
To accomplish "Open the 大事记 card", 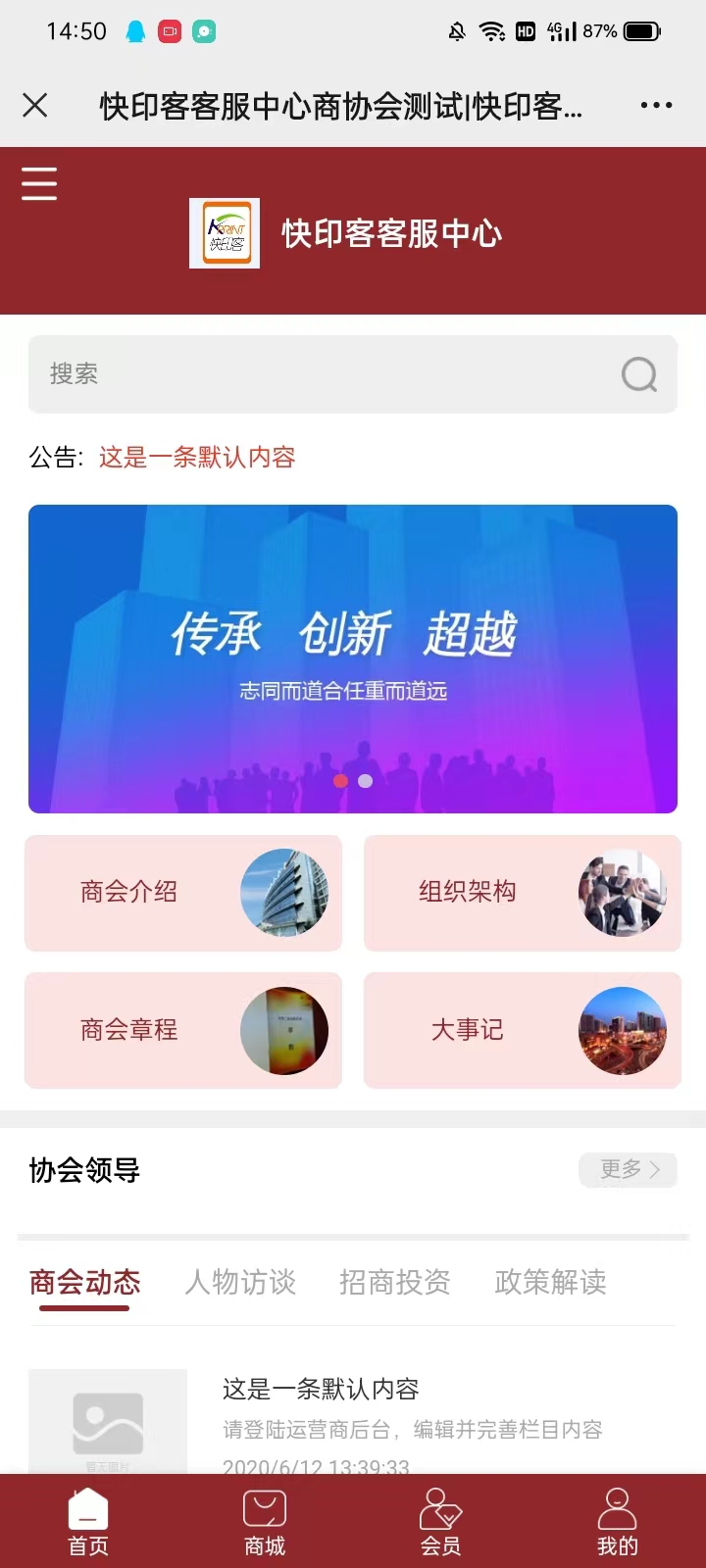I will point(522,1030).
